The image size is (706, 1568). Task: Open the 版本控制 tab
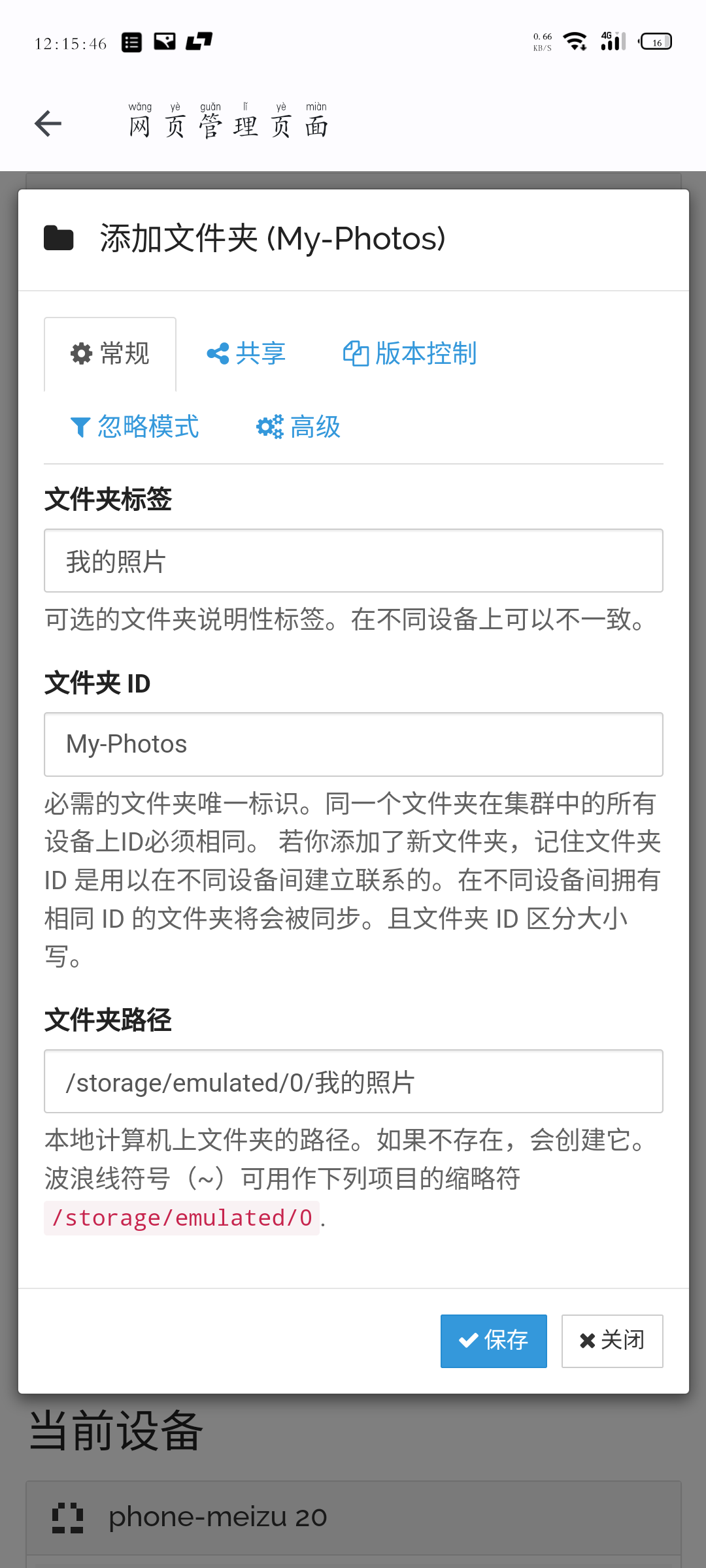410,354
